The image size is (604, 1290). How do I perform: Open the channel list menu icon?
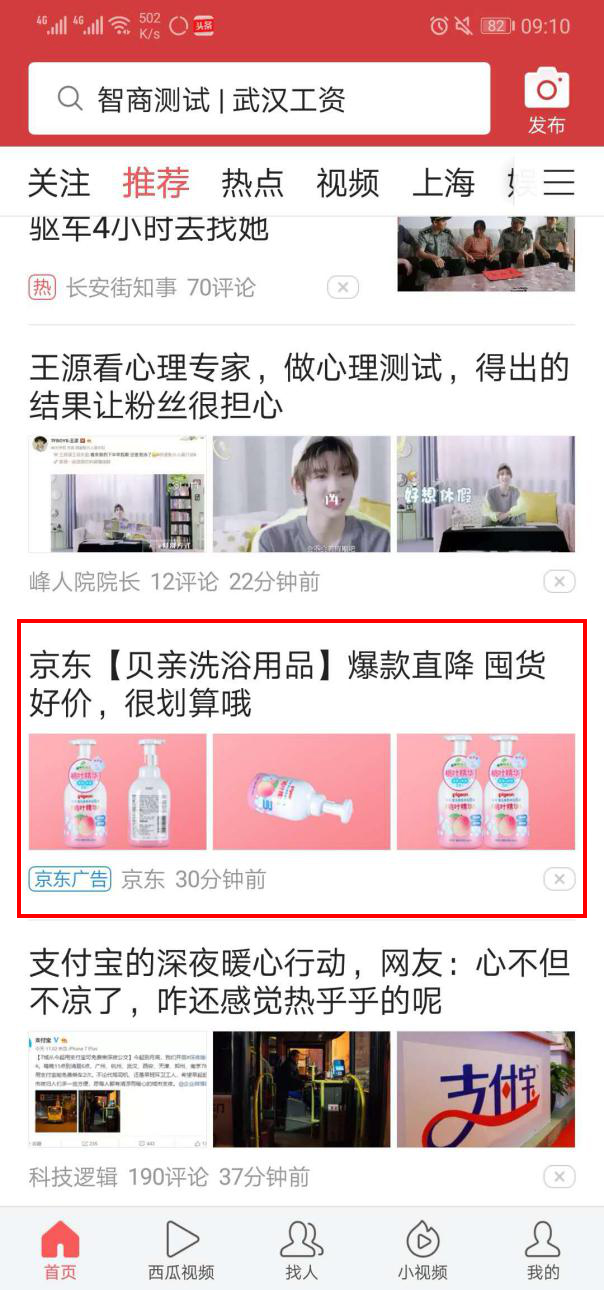558,182
